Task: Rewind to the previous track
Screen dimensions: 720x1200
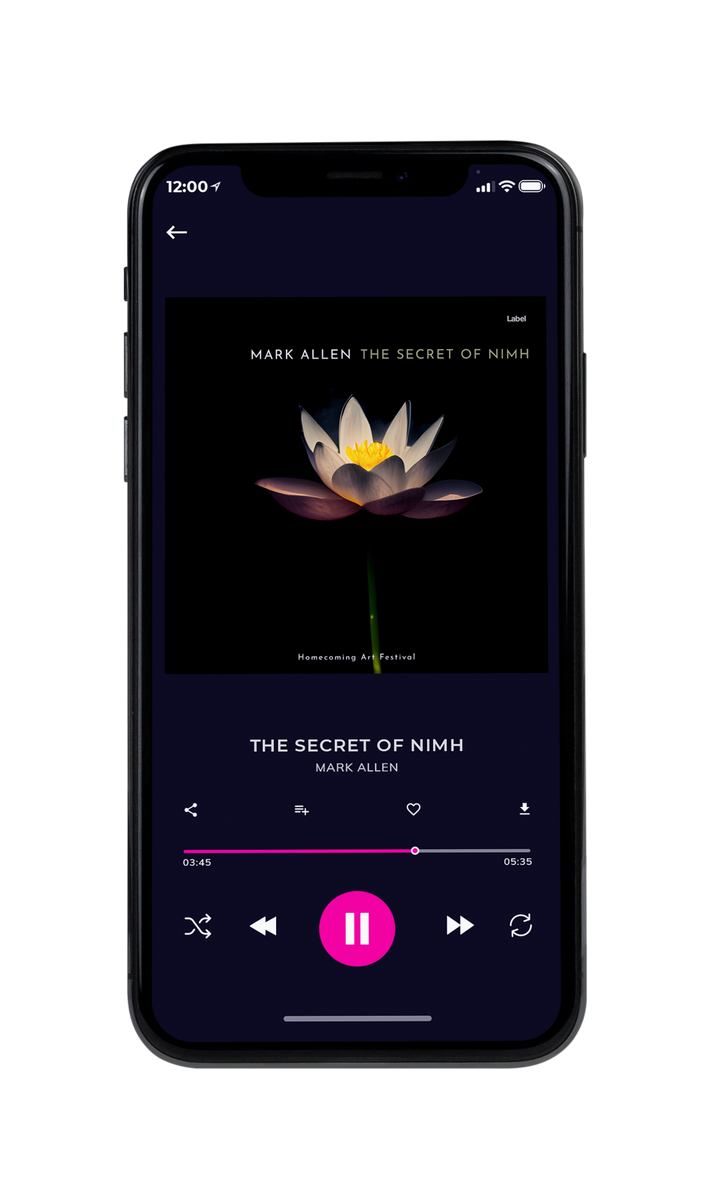Action: point(263,927)
